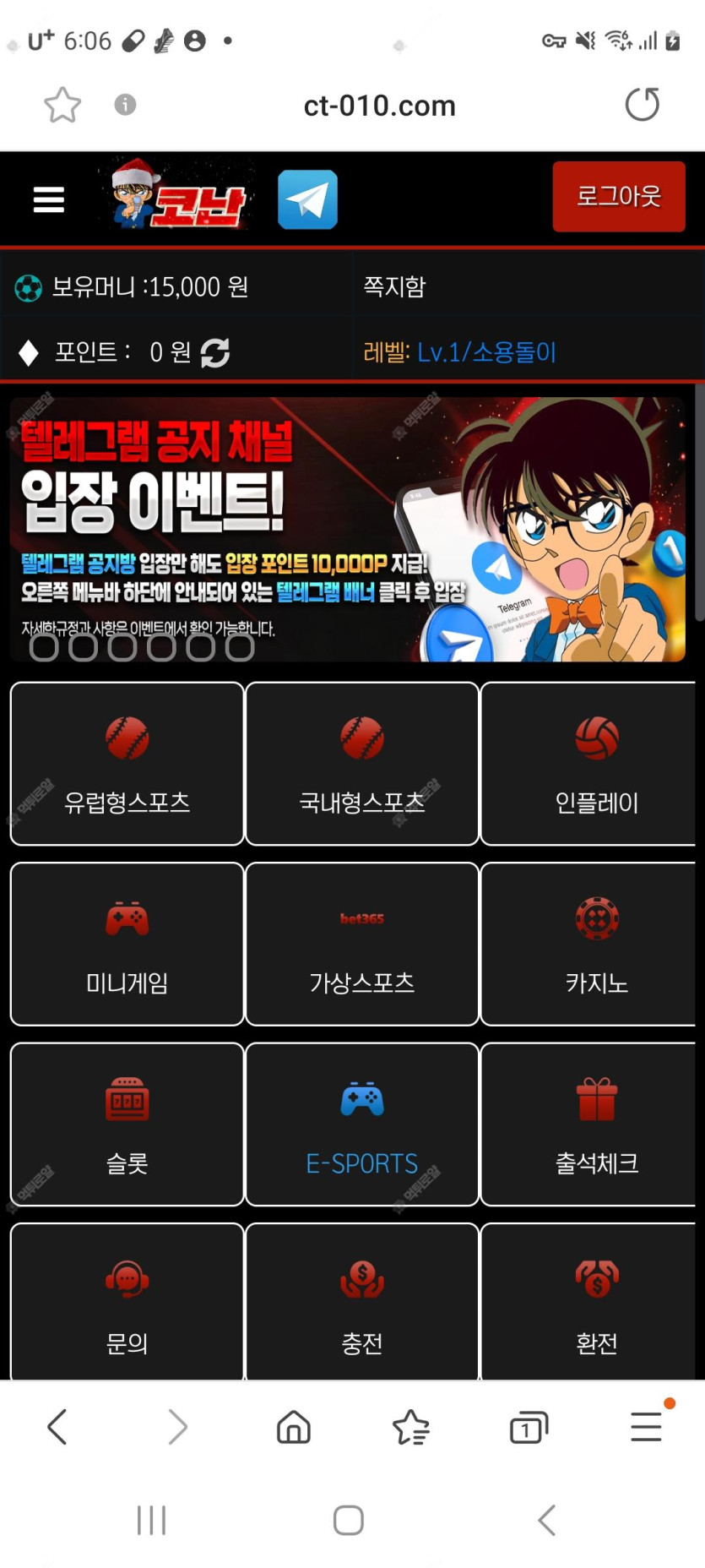Open the hamburger menu

click(x=49, y=199)
